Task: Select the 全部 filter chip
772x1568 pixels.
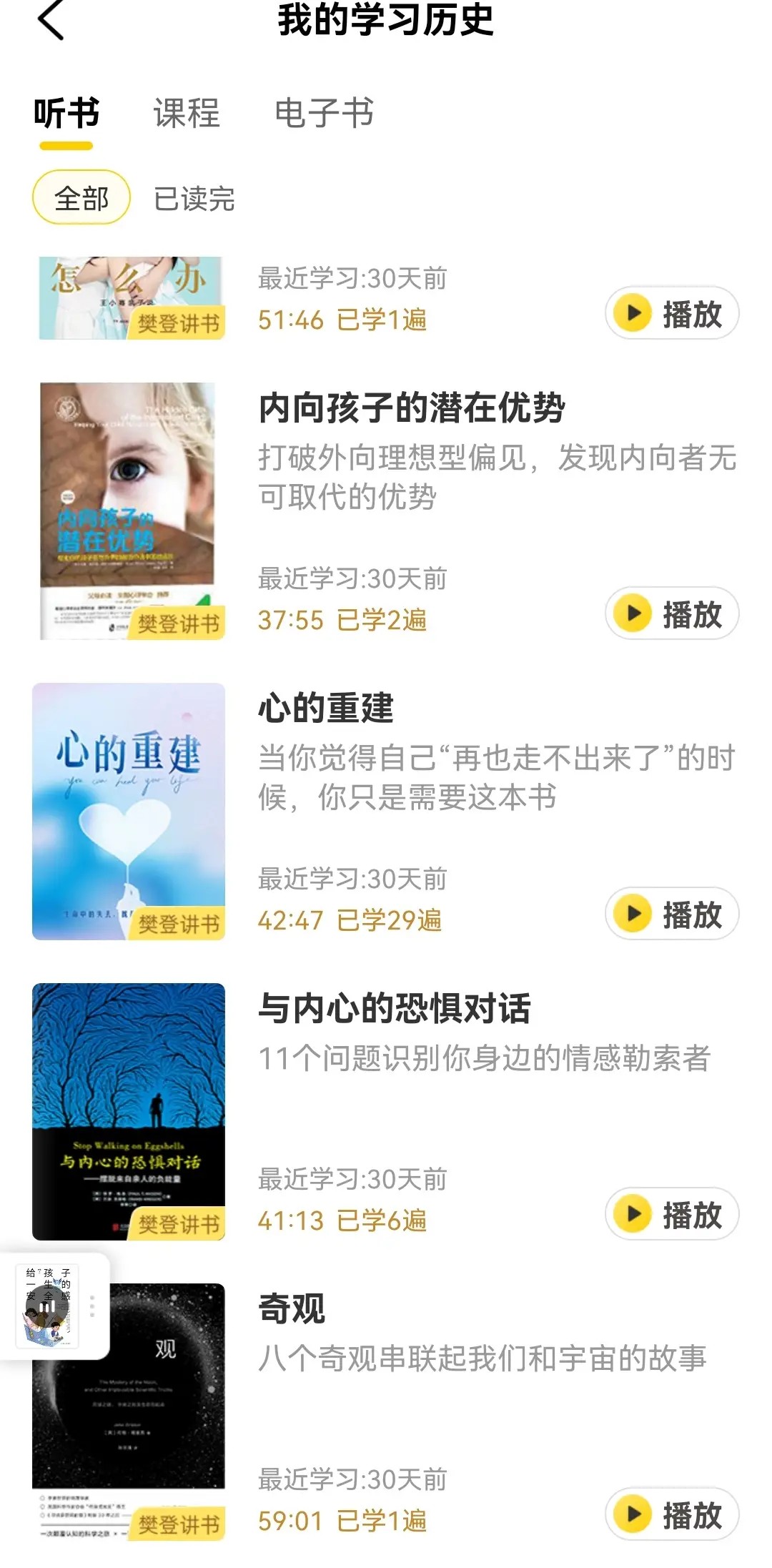Action: pyautogui.click(x=81, y=197)
